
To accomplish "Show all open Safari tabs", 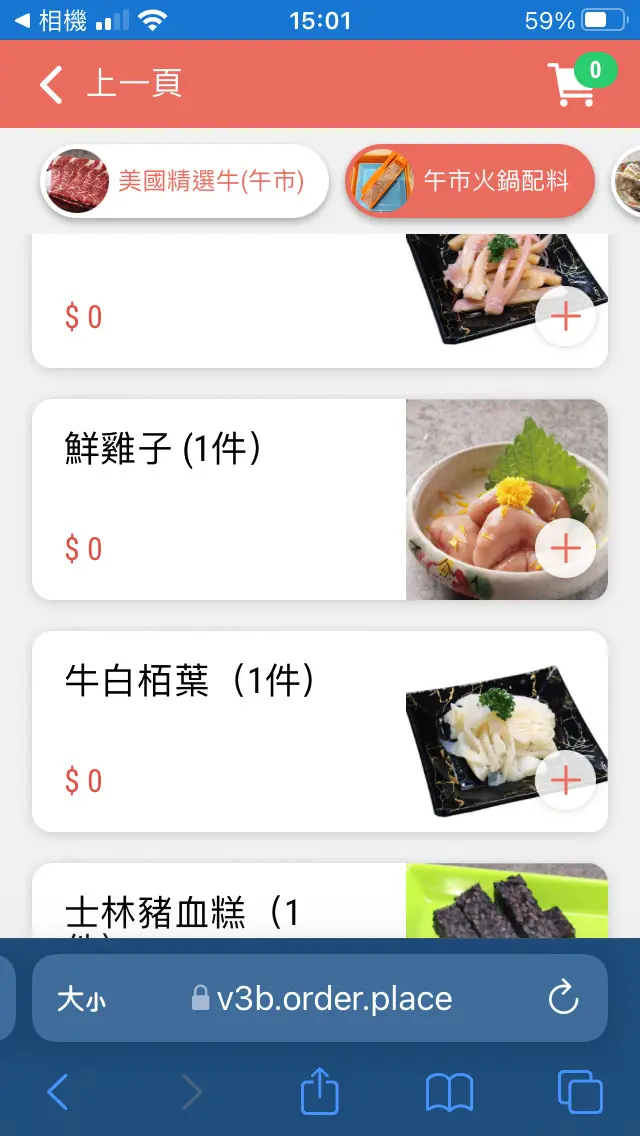I will [x=579, y=1092].
